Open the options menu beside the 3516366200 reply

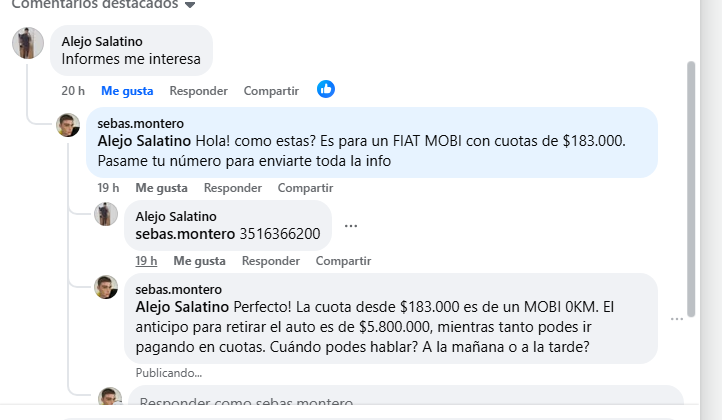[x=351, y=226]
